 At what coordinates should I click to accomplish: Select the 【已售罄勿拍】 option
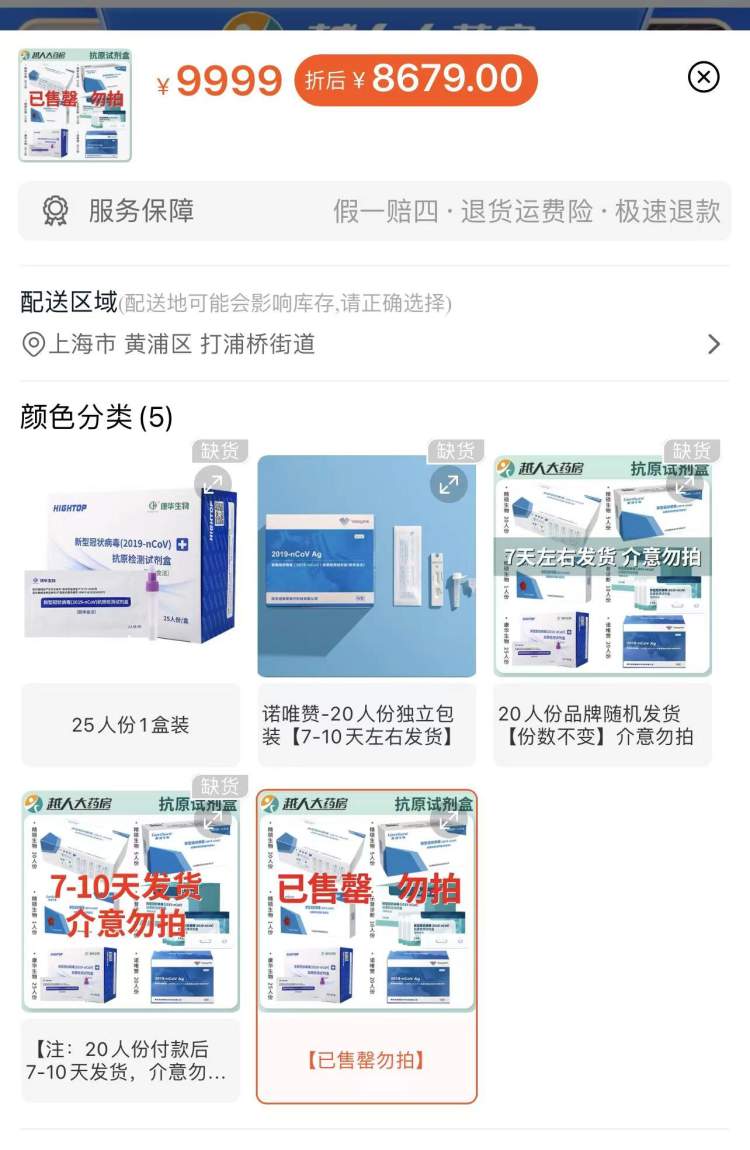point(366,1060)
